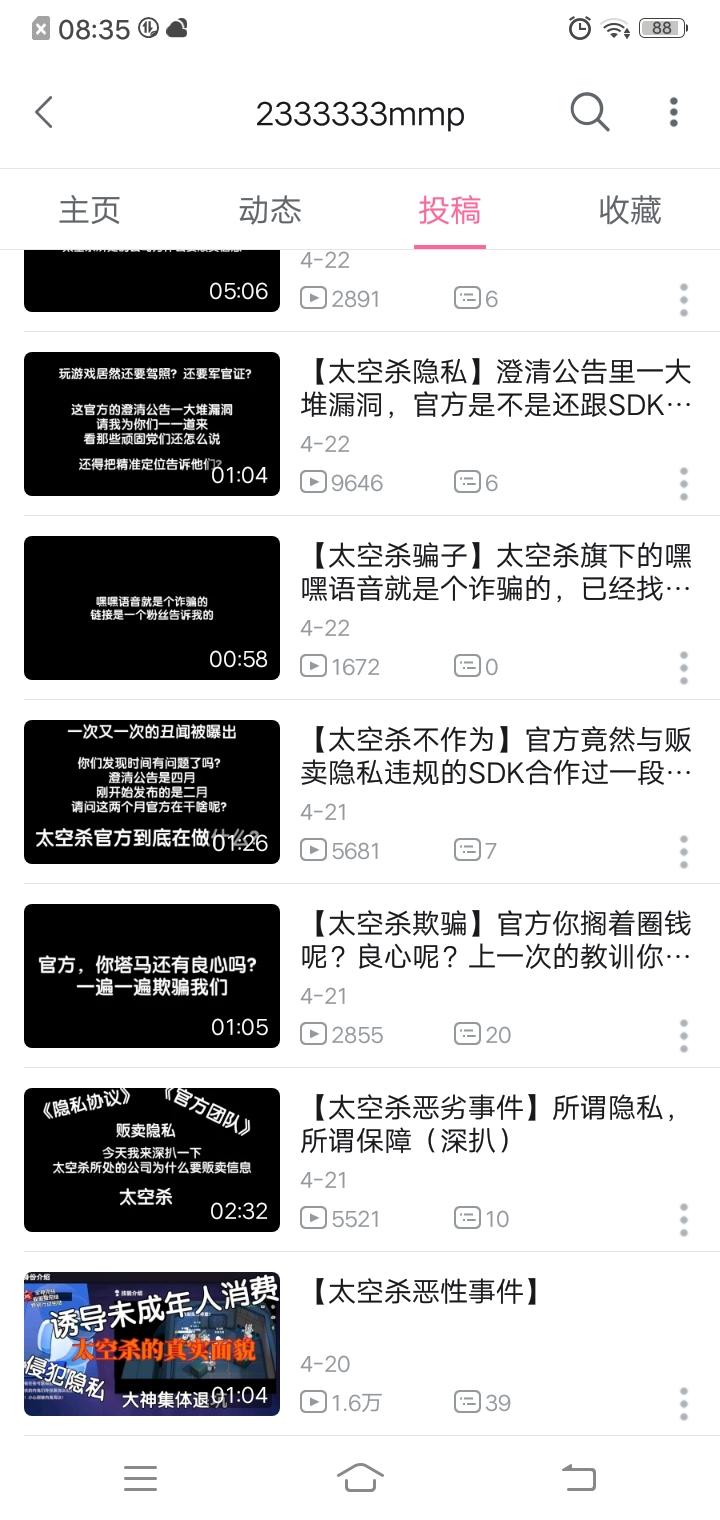The width and height of the screenshot is (720, 1520).
Task: Go back from the 2333333mmp profile
Action: [44, 112]
